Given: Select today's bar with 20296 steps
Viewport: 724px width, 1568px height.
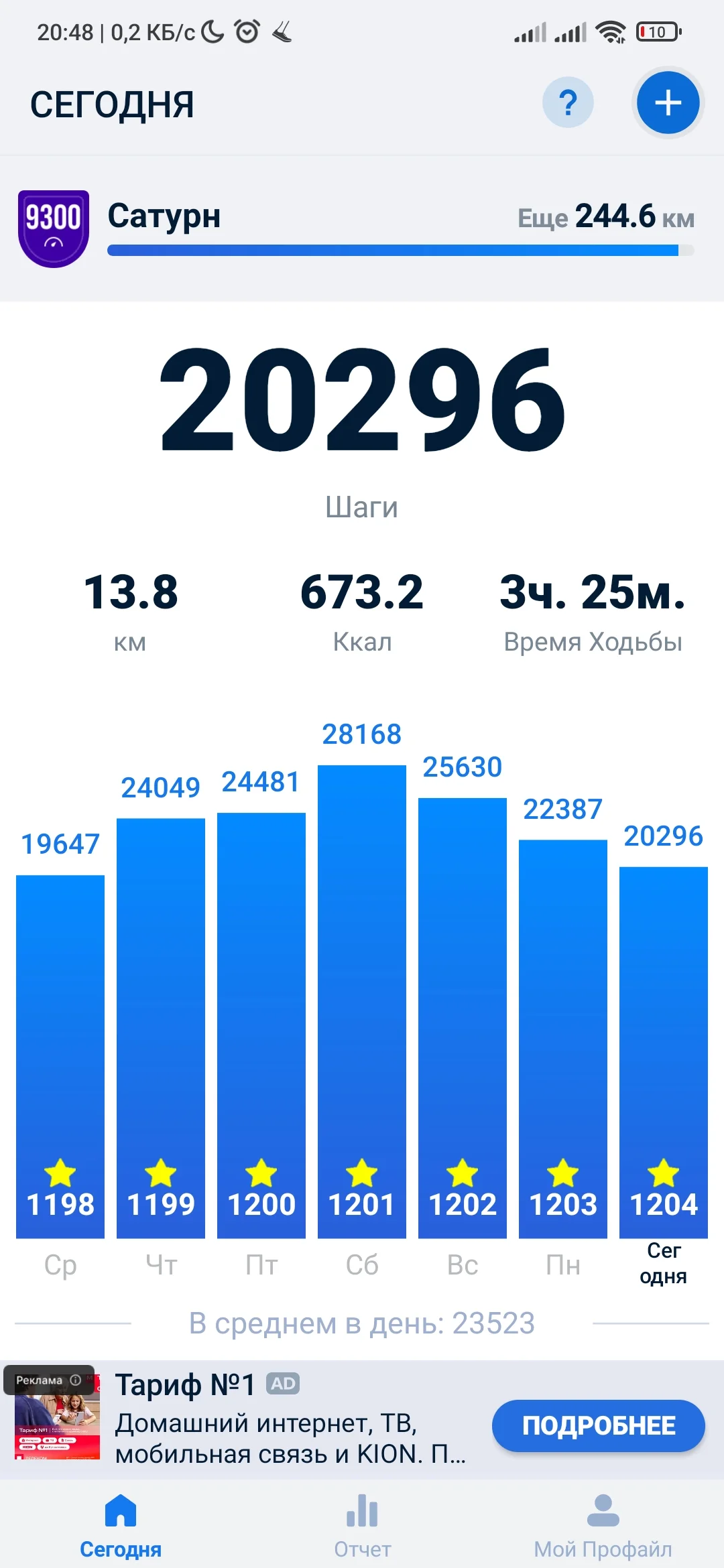Looking at the screenshot, I should click(x=664, y=1052).
